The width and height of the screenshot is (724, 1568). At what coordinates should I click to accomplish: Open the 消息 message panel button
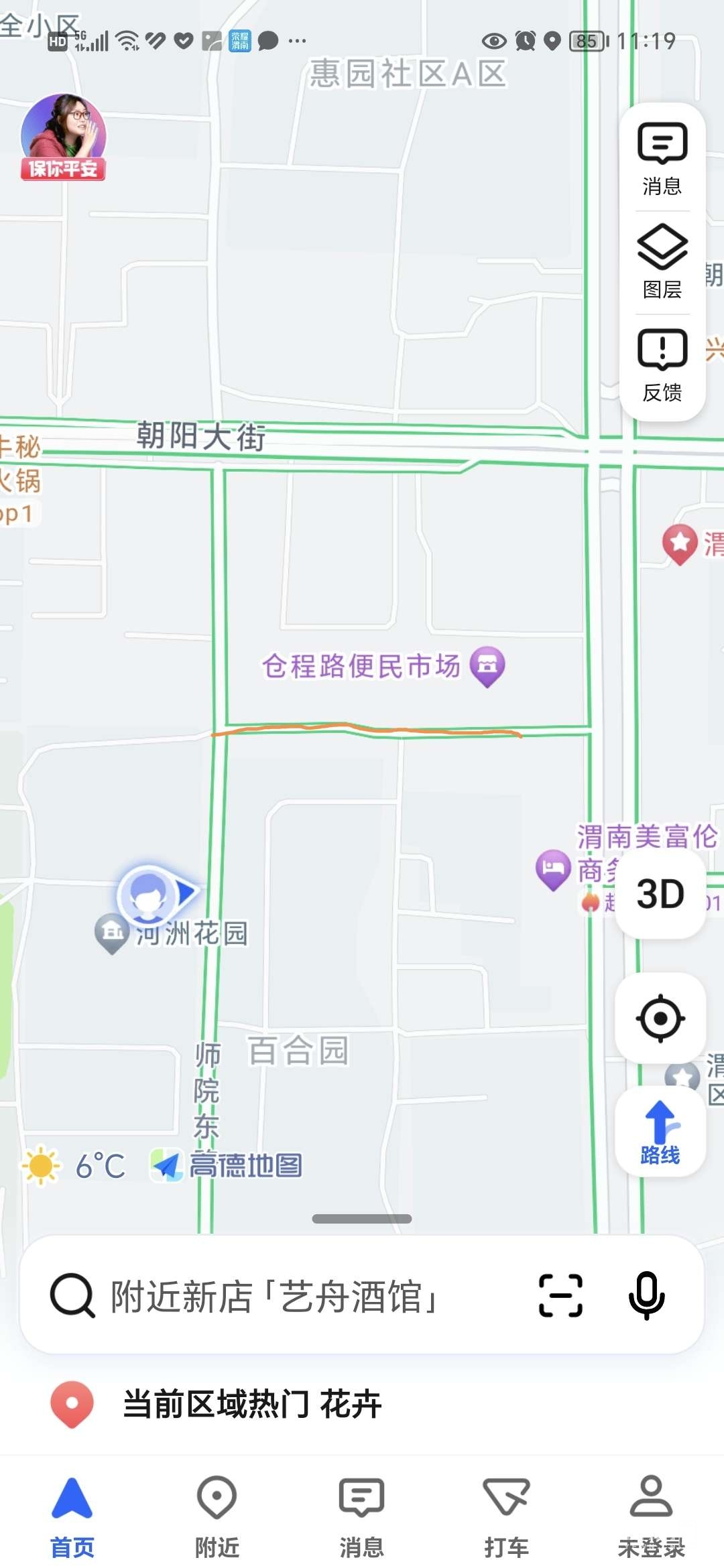(662, 157)
